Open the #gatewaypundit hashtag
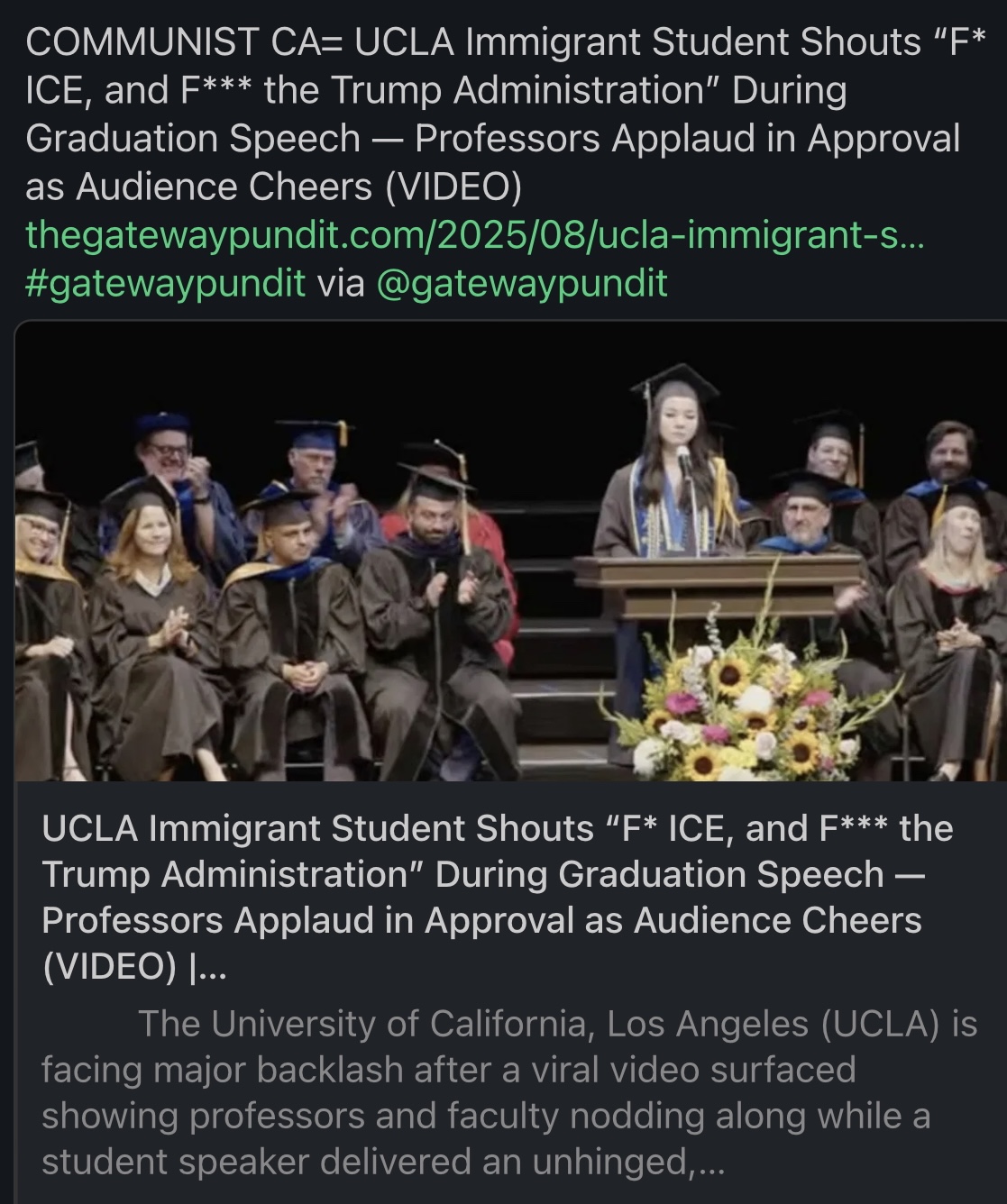Viewport: 1007px width, 1204px height. tap(166, 284)
